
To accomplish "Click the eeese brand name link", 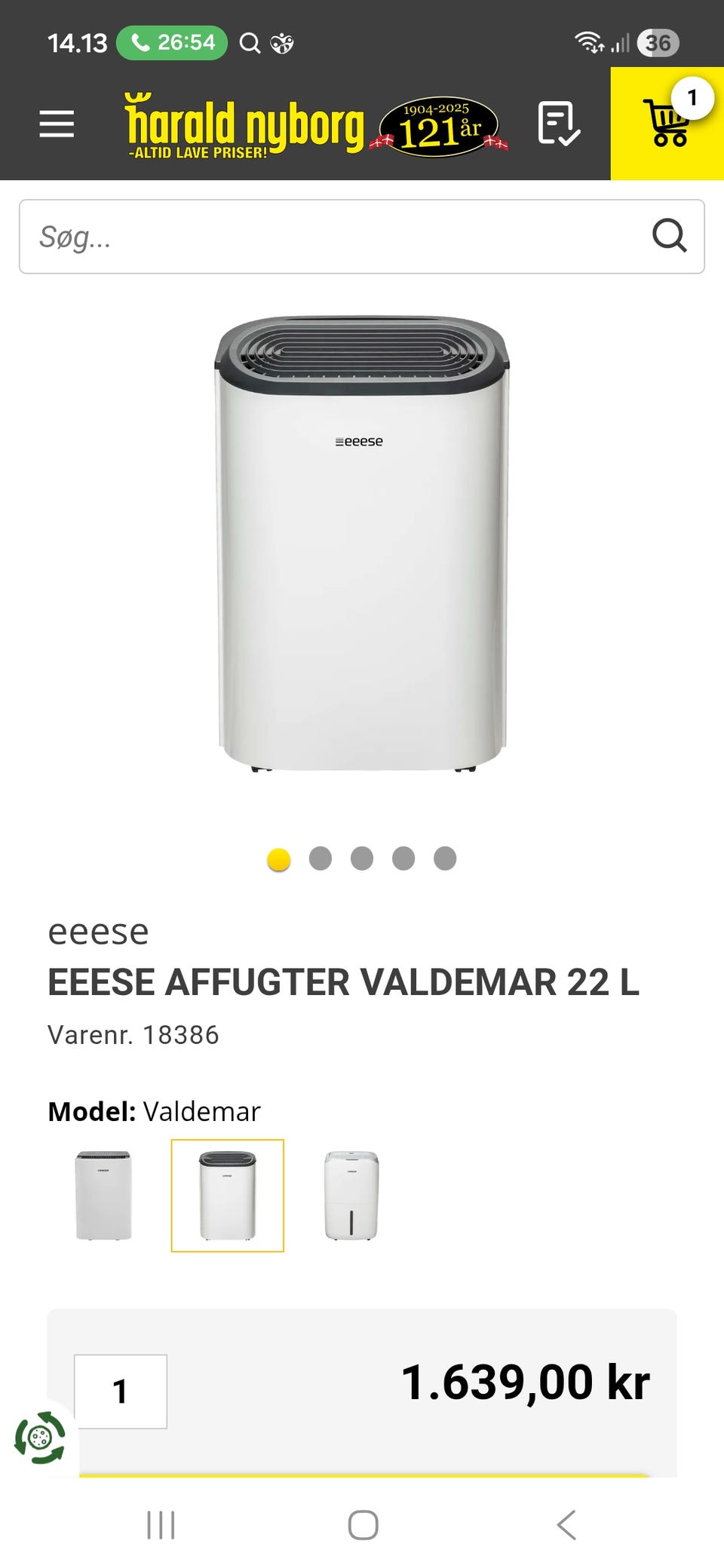I will tap(98, 933).
